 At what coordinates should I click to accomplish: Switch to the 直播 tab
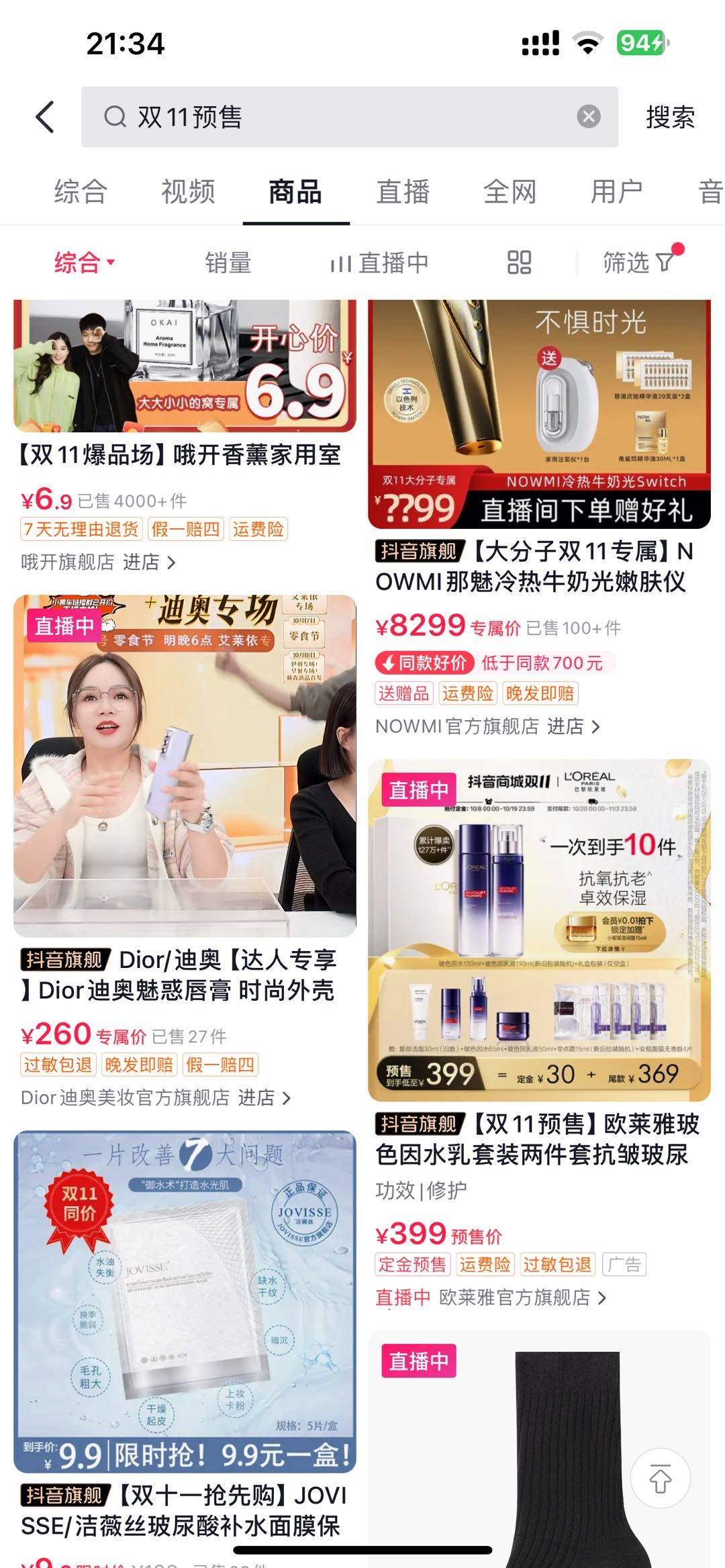point(403,192)
